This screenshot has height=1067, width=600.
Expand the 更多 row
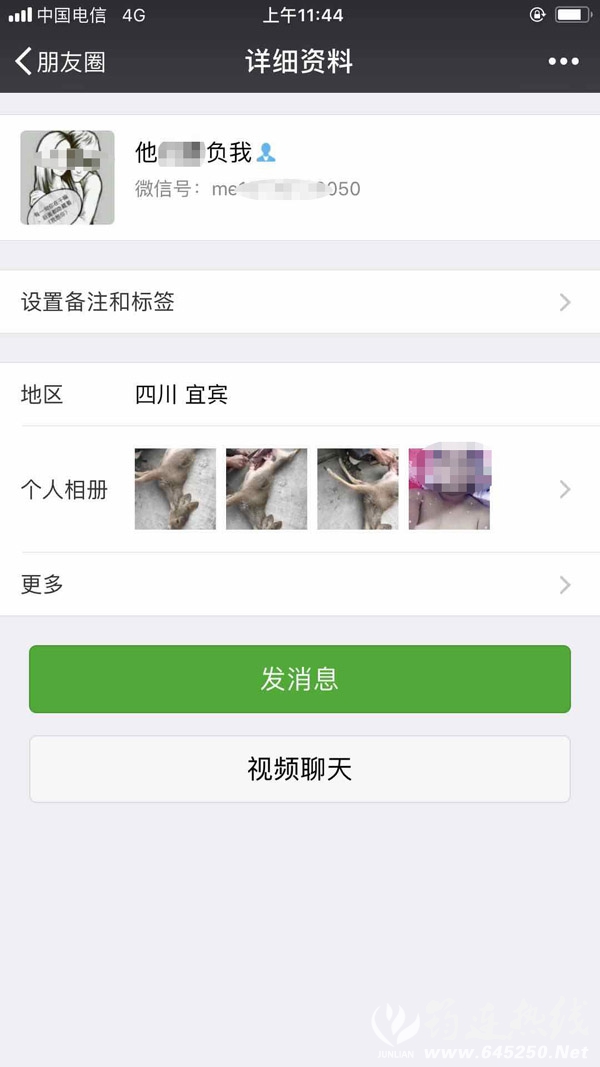(x=300, y=584)
